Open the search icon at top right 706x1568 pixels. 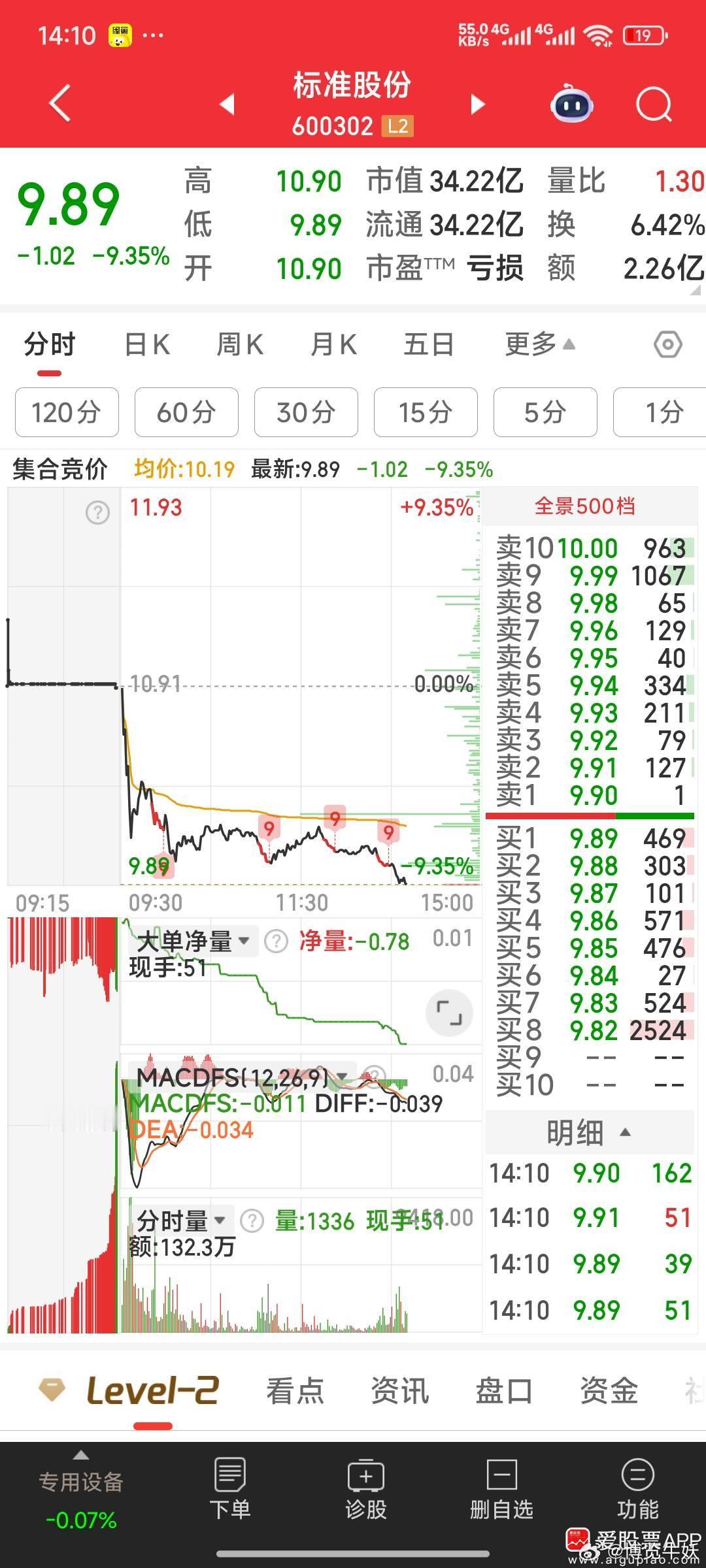click(655, 105)
